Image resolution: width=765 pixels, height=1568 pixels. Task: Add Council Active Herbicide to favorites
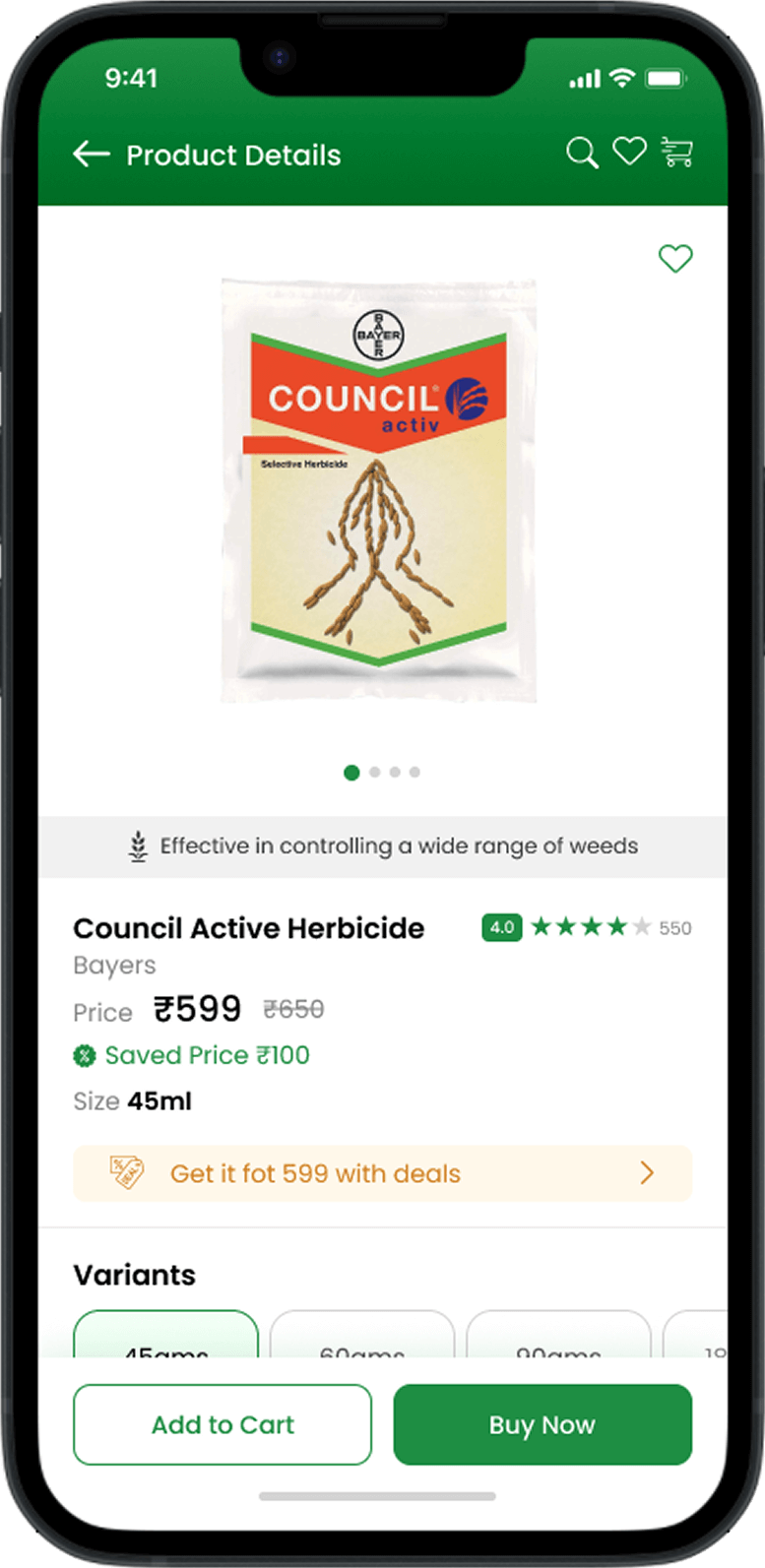pos(675,259)
